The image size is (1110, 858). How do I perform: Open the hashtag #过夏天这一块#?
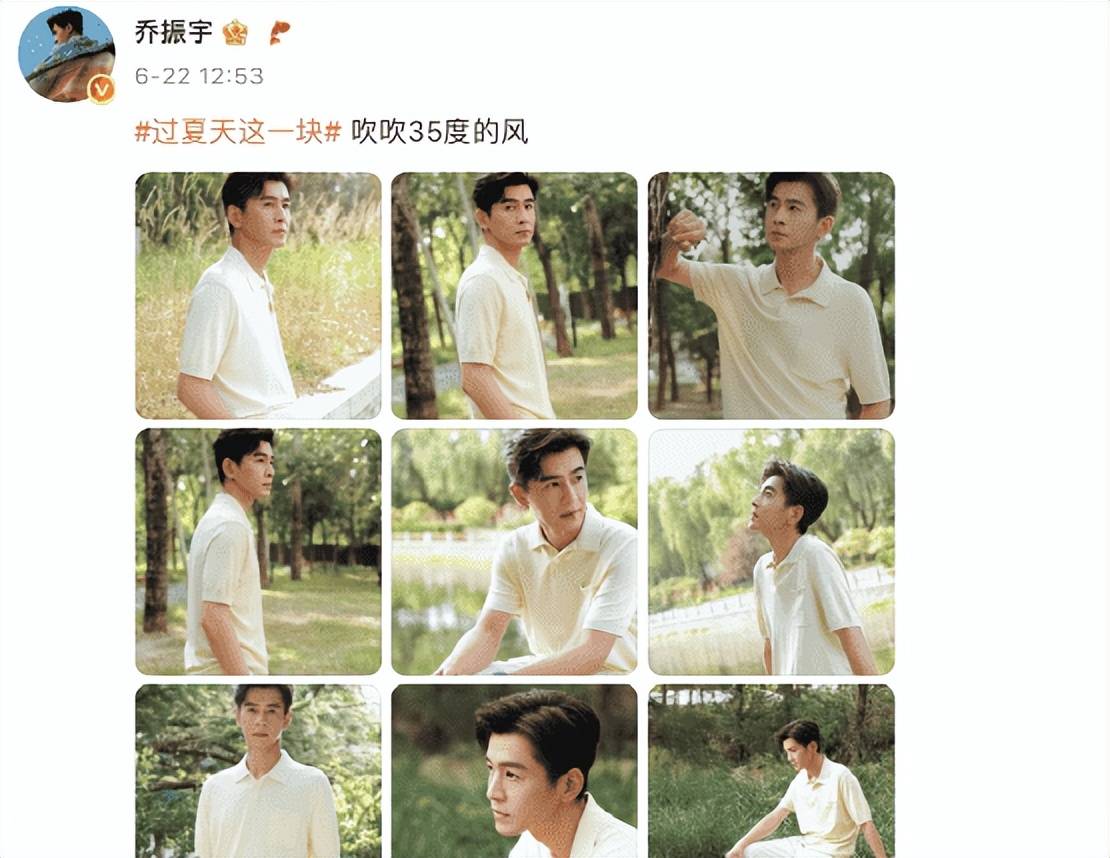point(239,132)
